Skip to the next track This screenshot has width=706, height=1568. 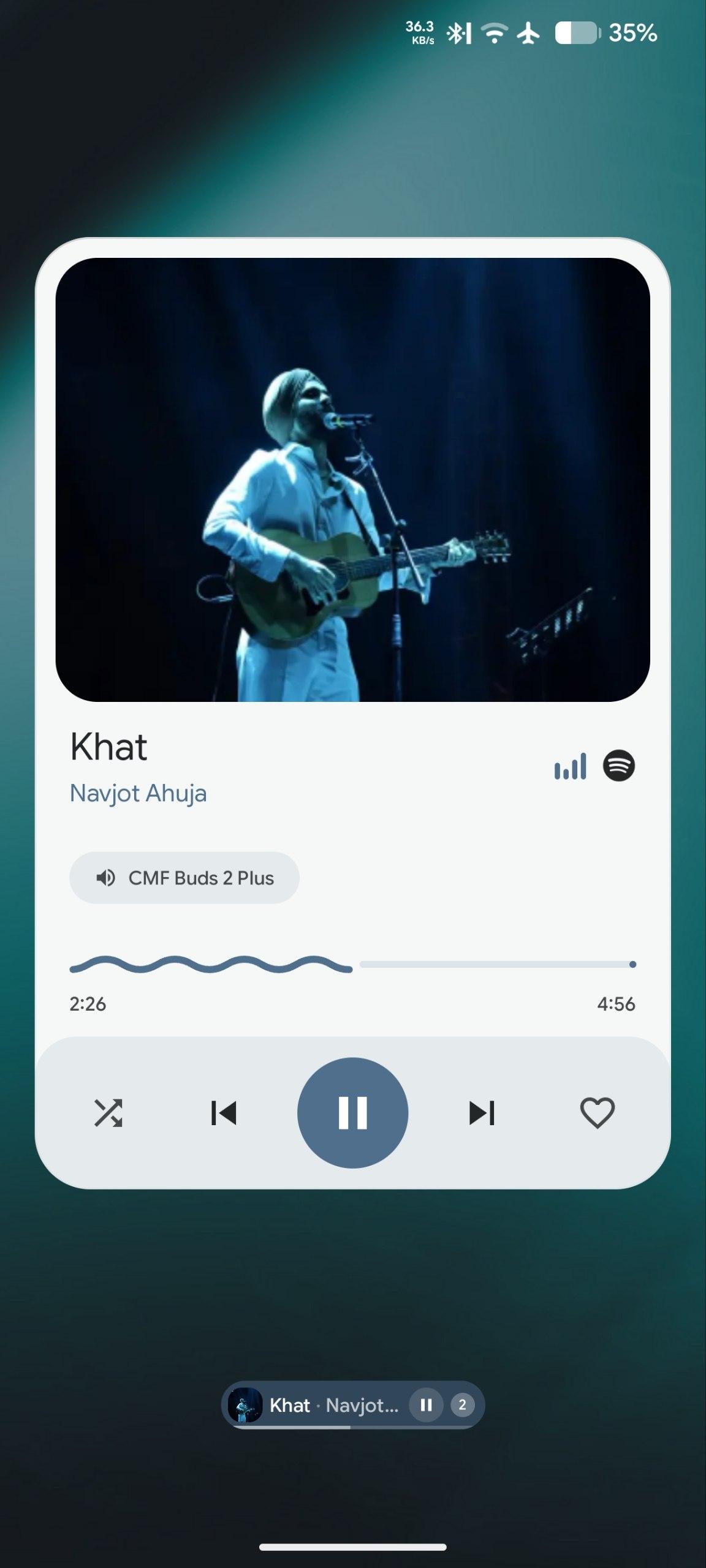[482, 1113]
